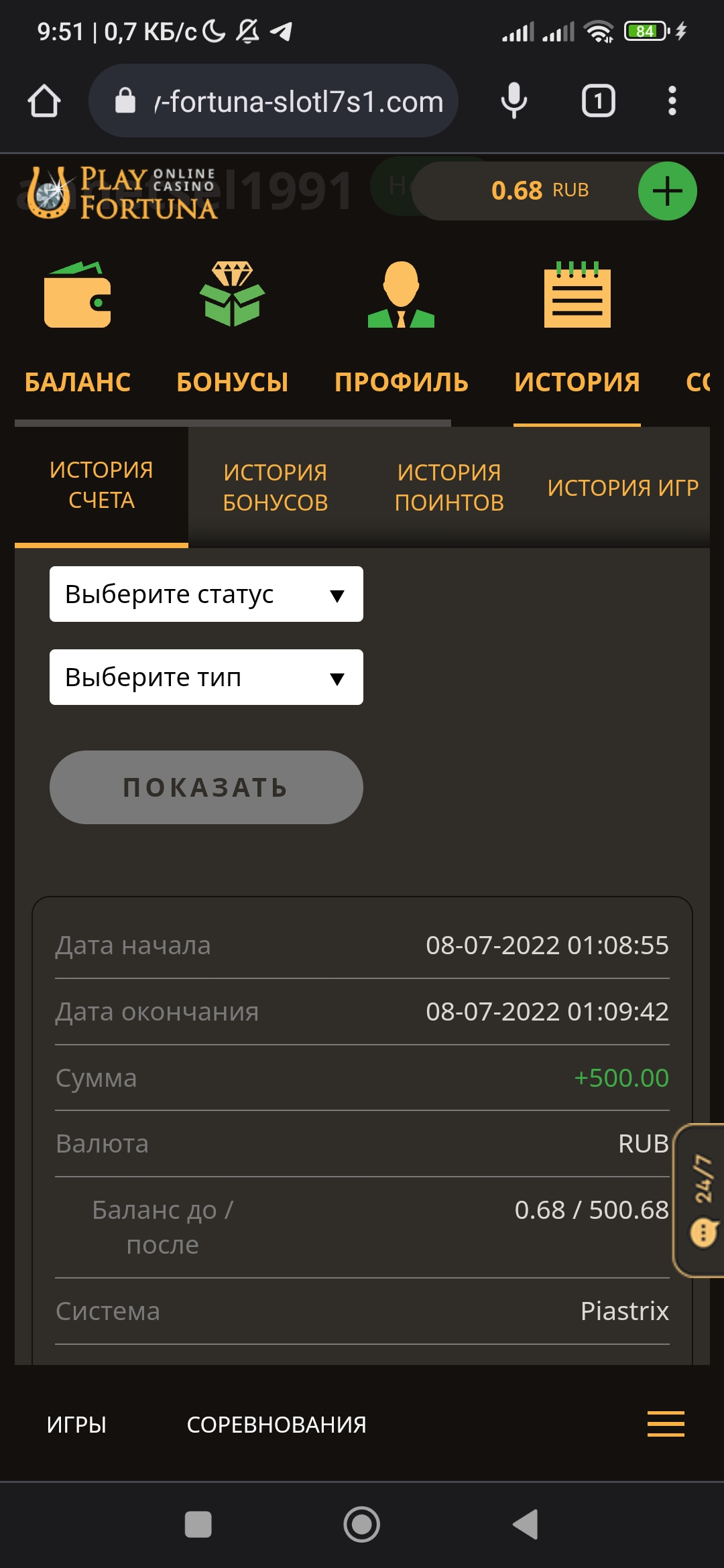The height and width of the screenshot is (1568, 724).
Task: Tap the green plus deposit button
Action: coord(667,192)
